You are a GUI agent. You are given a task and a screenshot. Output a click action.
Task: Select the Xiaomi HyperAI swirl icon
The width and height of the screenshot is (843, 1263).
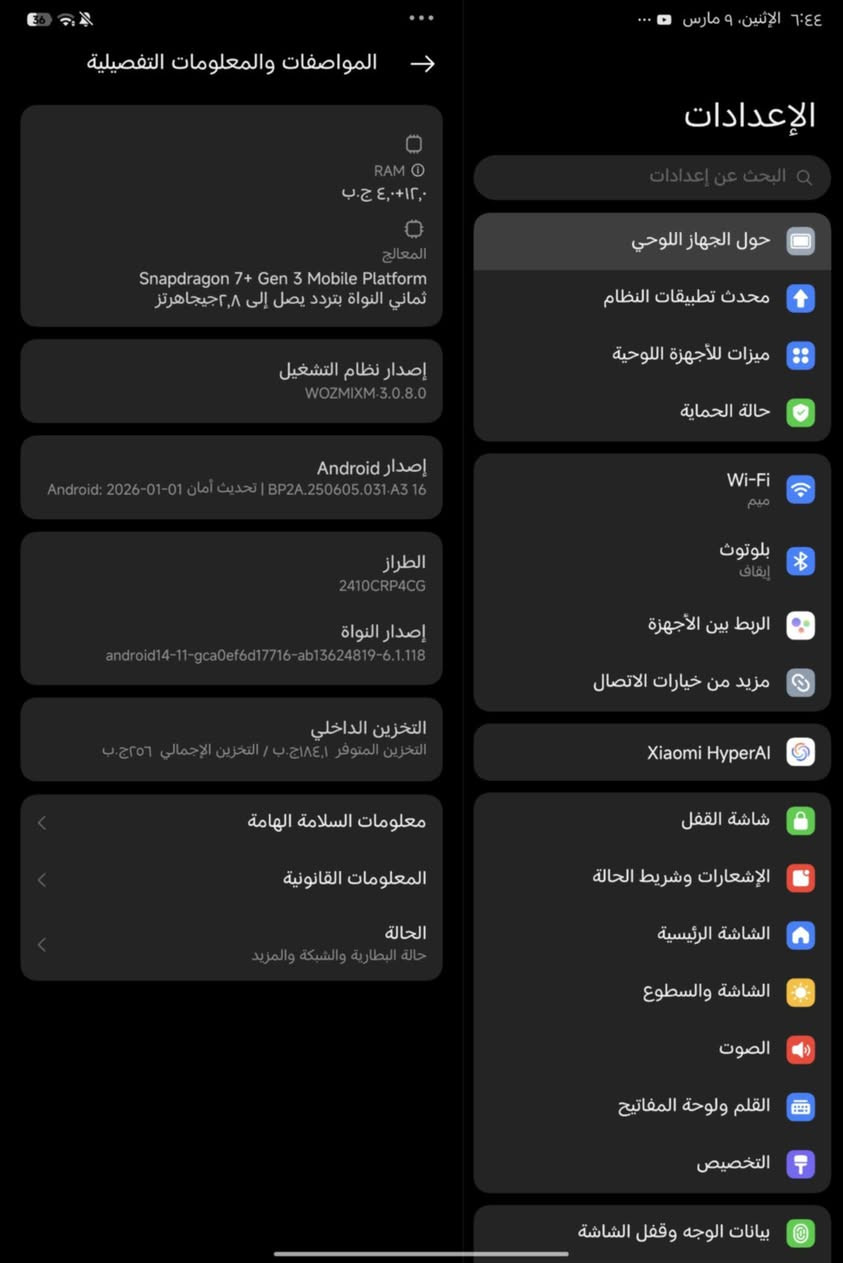pyautogui.click(x=800, y=752)
